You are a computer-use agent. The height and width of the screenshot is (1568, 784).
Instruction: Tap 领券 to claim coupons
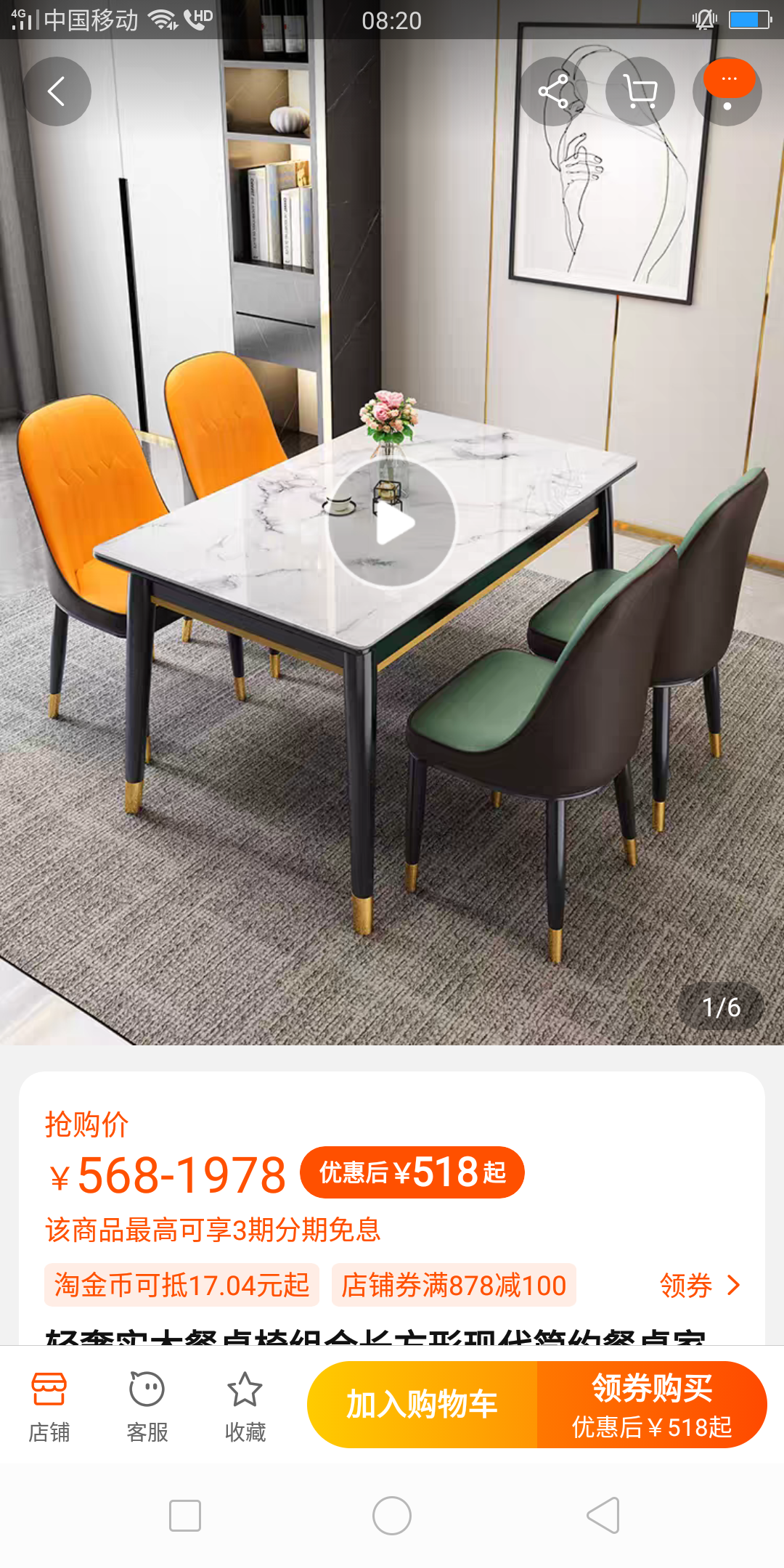point(700,1286)
